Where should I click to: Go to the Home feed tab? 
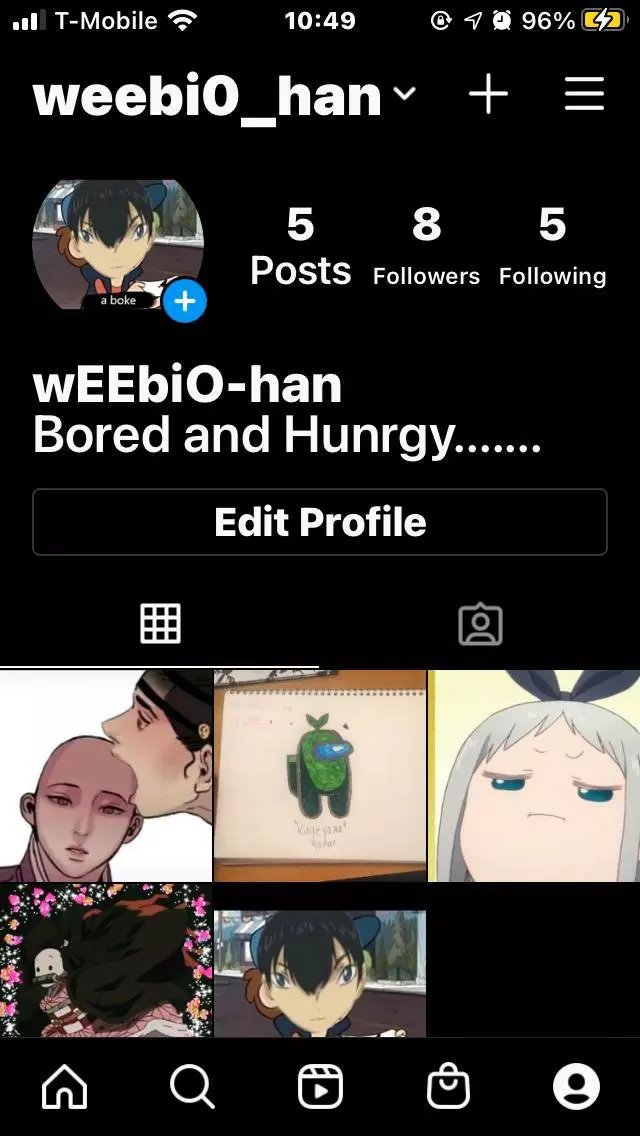click(x=65, y=1087)
